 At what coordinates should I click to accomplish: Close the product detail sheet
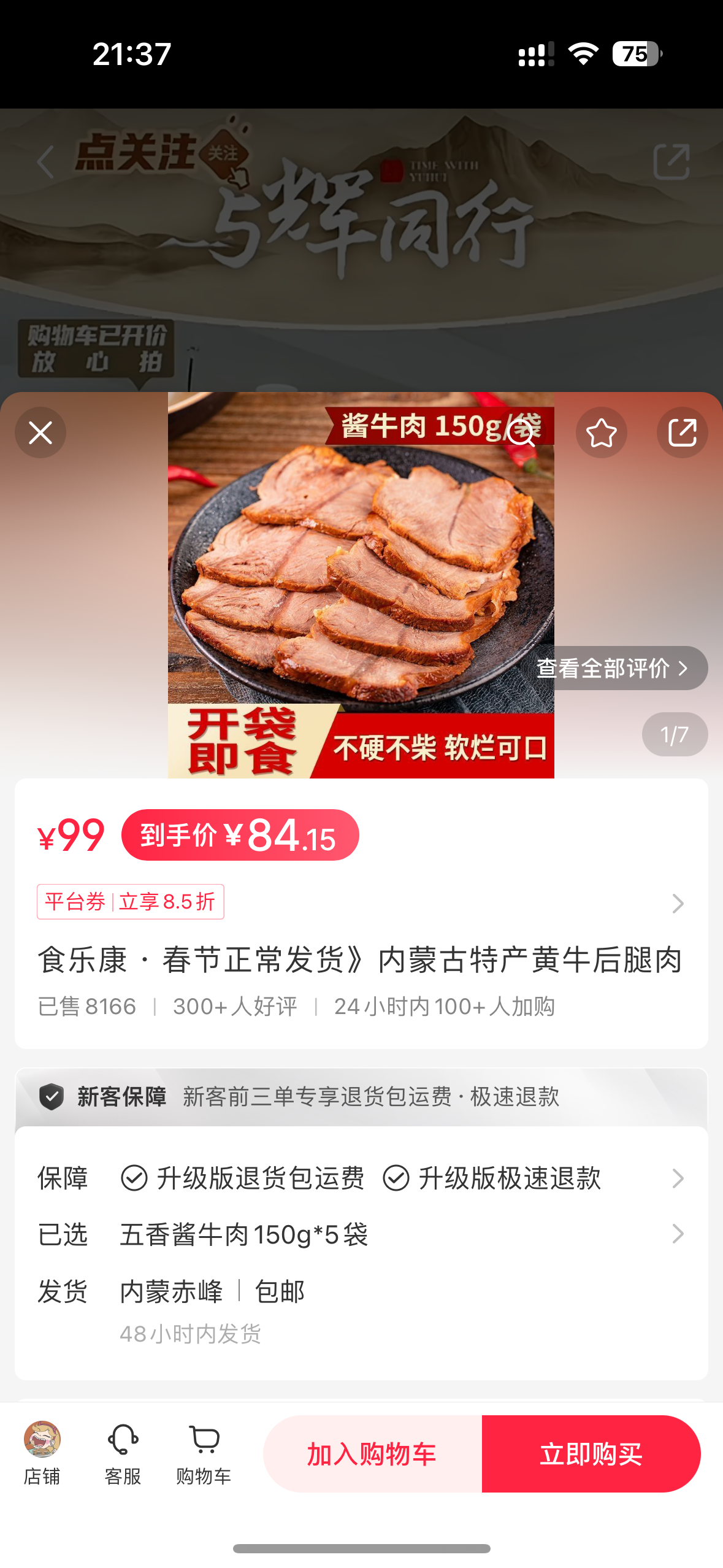[40, 433]
